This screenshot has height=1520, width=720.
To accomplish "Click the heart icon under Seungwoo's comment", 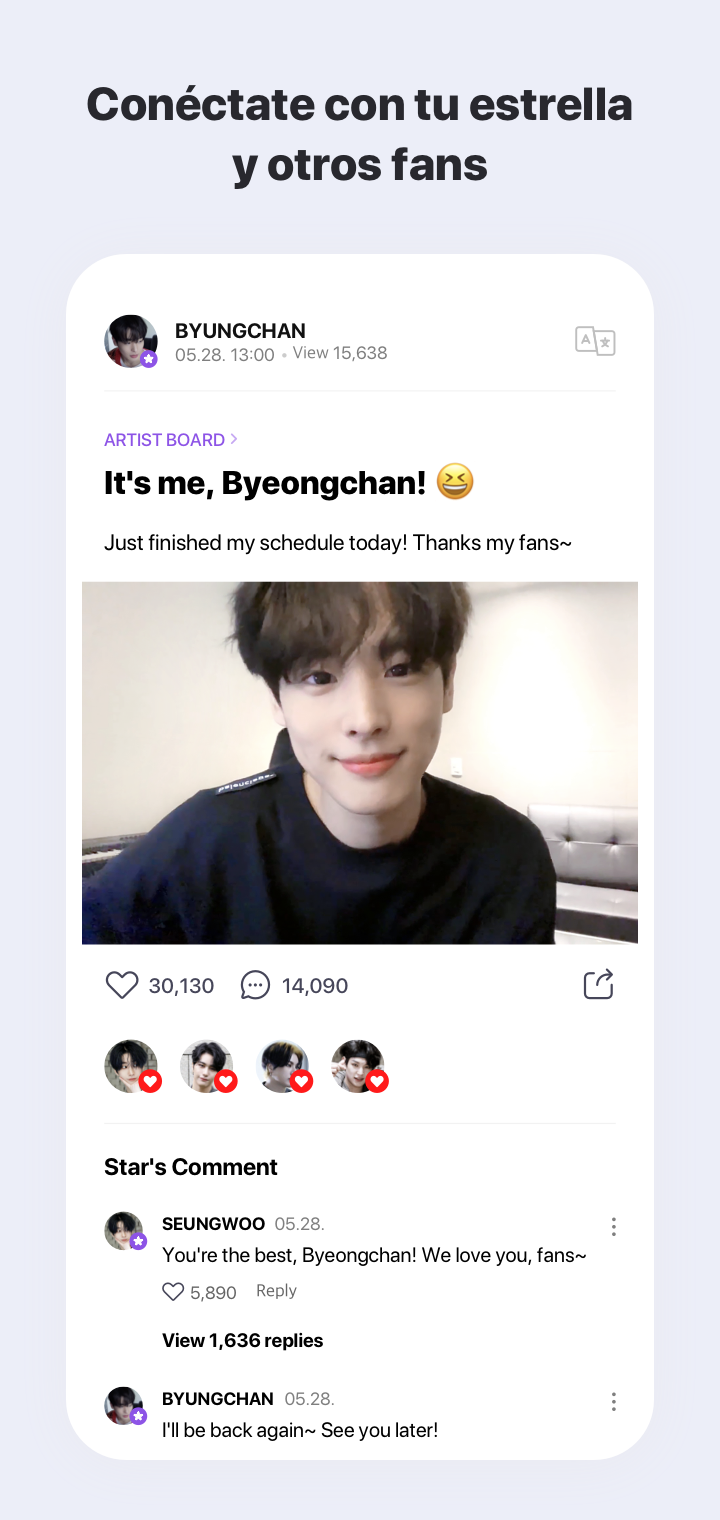I will tap(172, 1291).
